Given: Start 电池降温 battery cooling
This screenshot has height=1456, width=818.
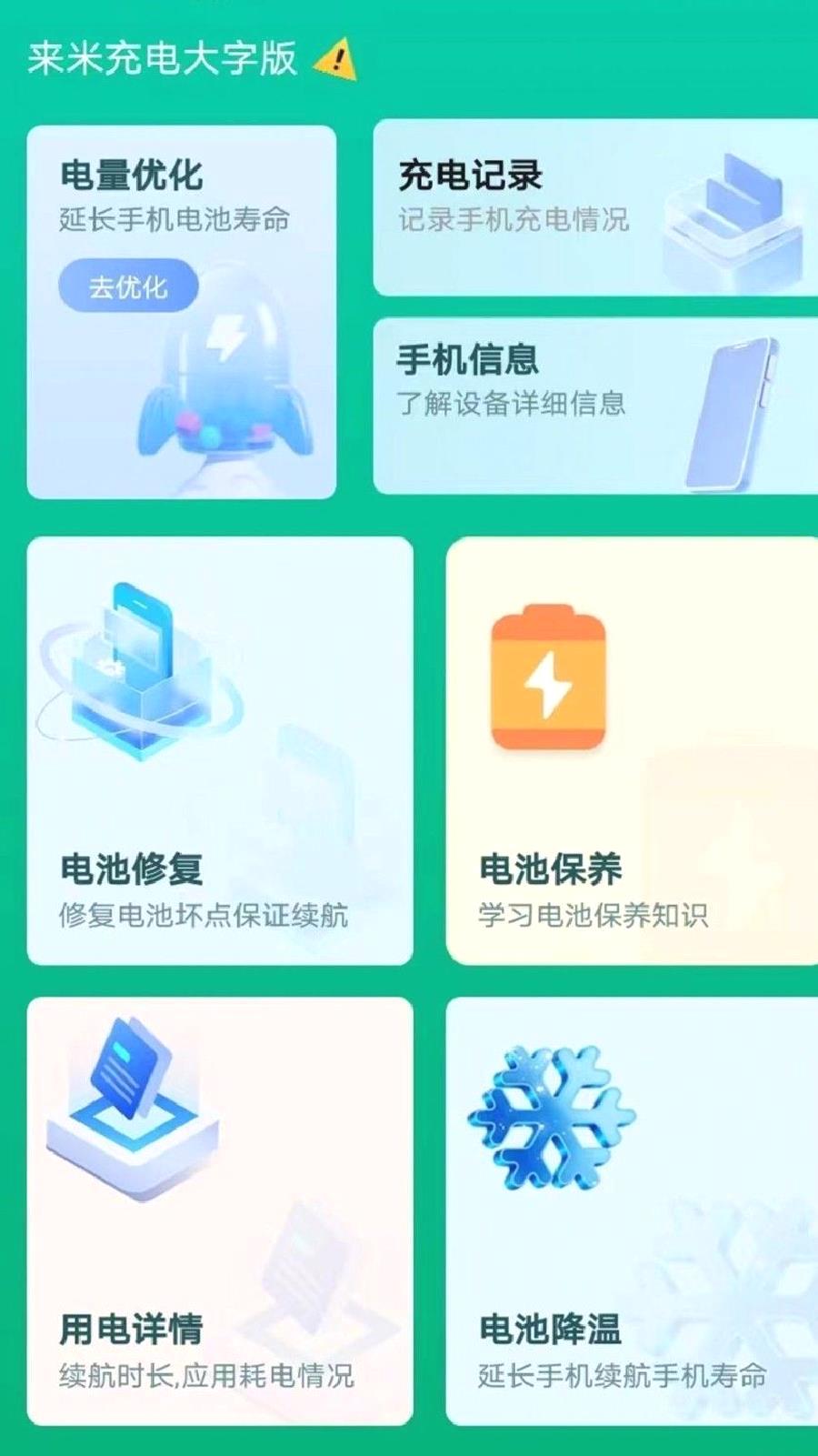Looking at the screenshot, I should tap(632, 1210).
